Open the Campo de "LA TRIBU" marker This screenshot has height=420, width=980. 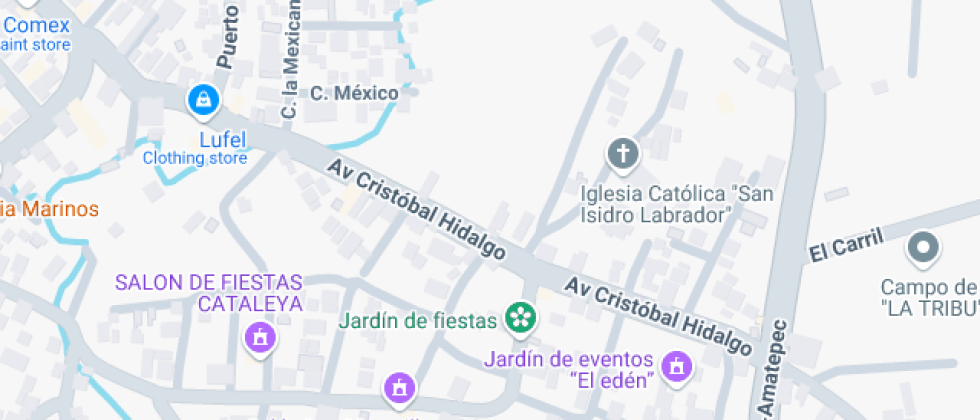click(x=922, y=247)
